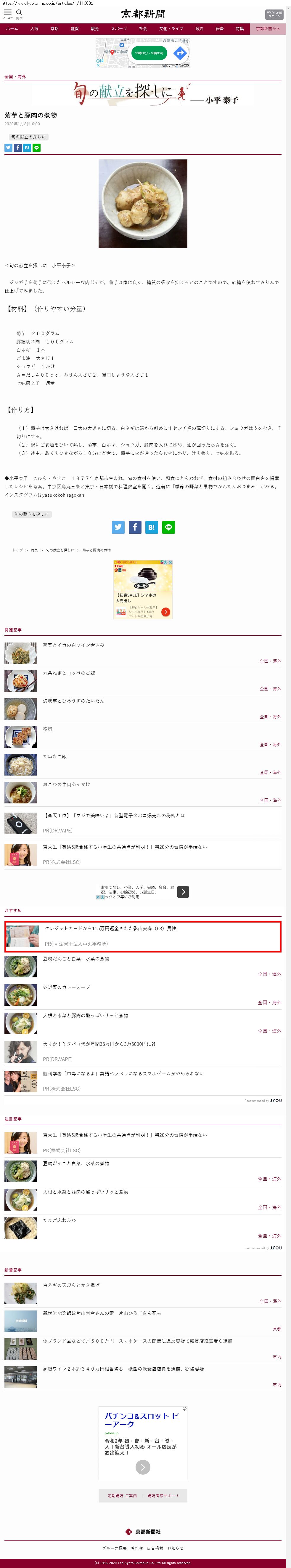Share via LINE below the recipe
This screenshot has width=291, height=1568.
coord(168,527)
